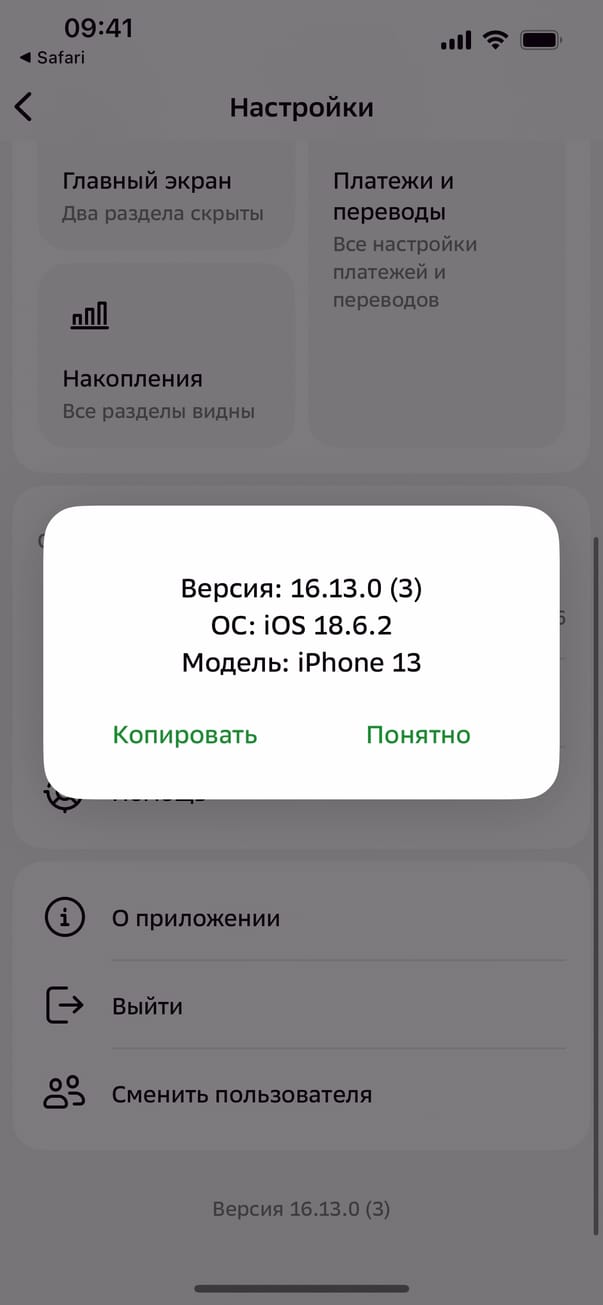Copy the version info with Копировать
This screenshot has width=603, height=1305.
tap(185, 735)
